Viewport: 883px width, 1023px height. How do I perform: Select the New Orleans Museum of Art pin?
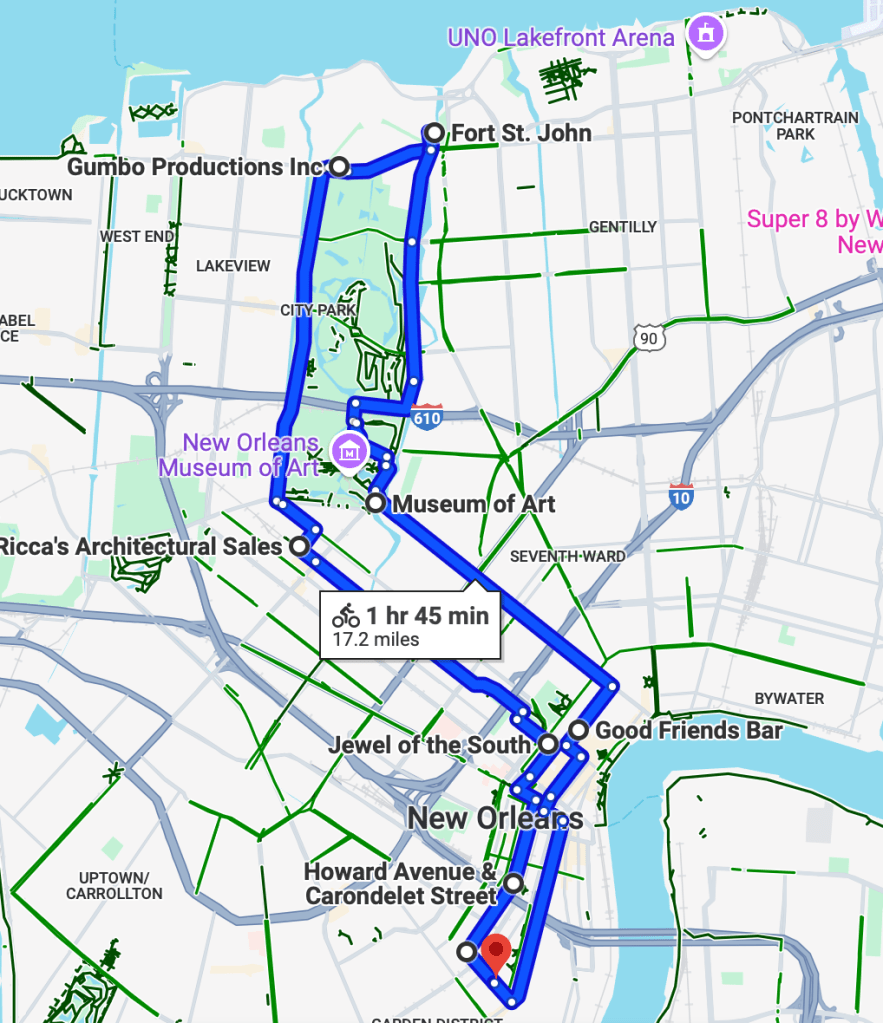350,449
